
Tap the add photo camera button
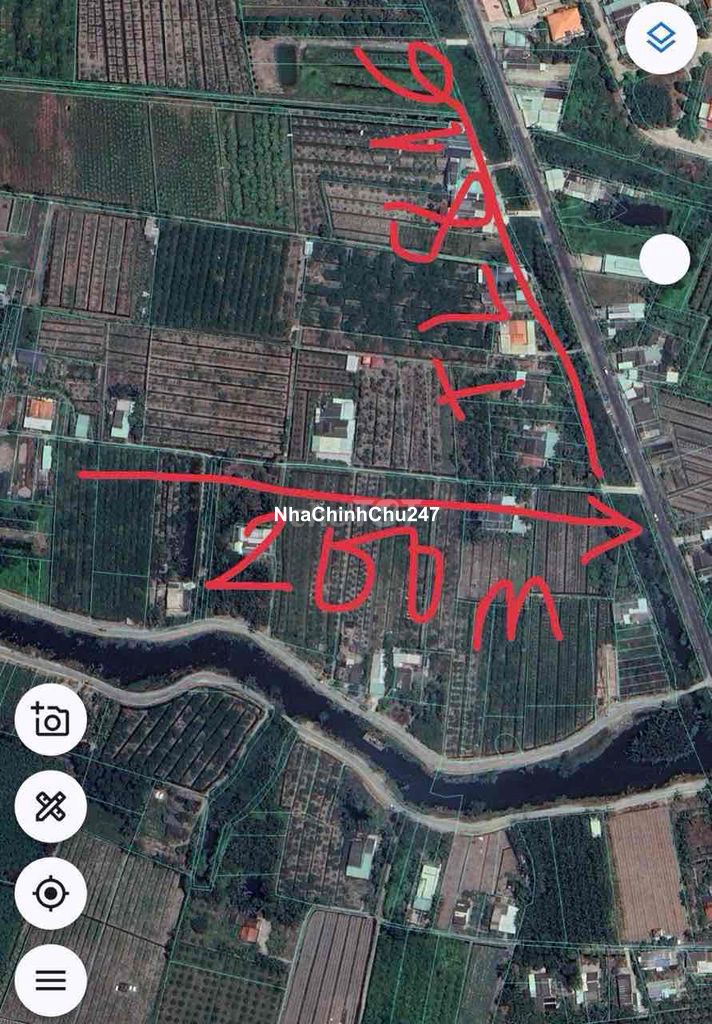click(50, 719)
